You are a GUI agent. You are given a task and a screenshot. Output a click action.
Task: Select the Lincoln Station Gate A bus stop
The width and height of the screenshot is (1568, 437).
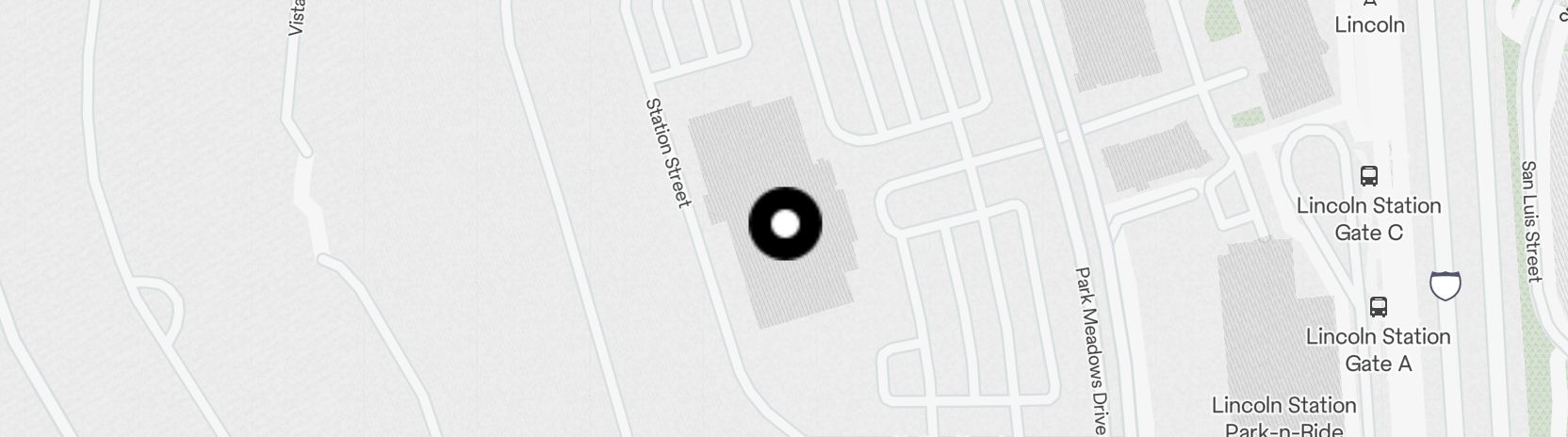pos(1379,307)
